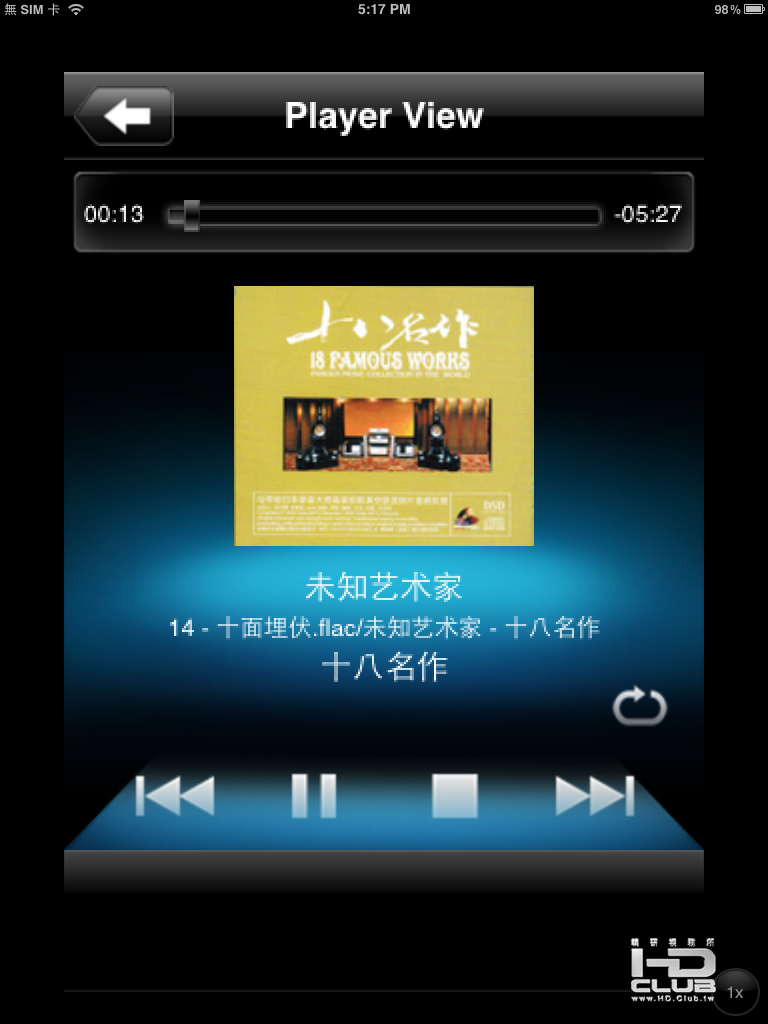The height and width of the screenshot is (1024, 768).
Task: Skip to the previous track
Action: coord(175,796)
